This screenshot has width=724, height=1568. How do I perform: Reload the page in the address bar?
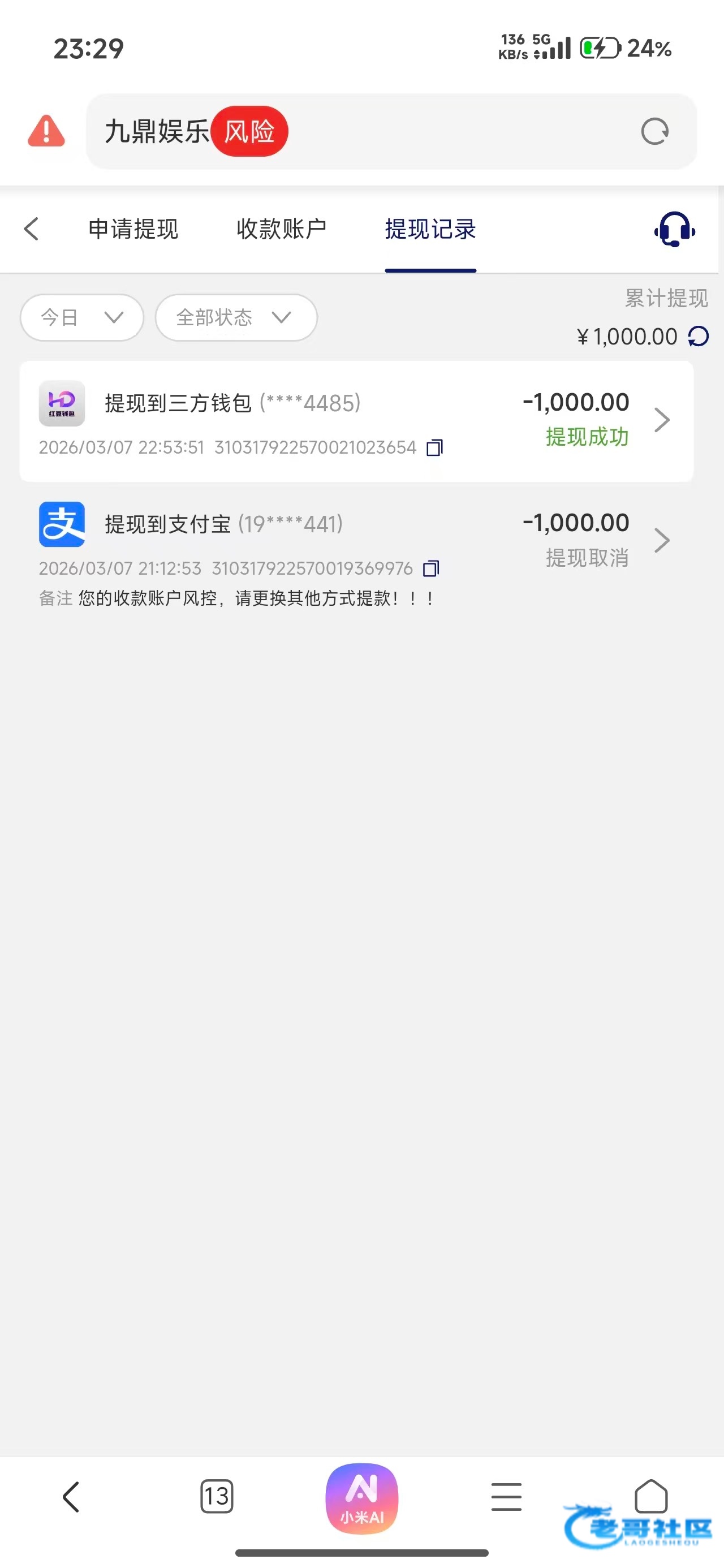(x=654, y=131)
